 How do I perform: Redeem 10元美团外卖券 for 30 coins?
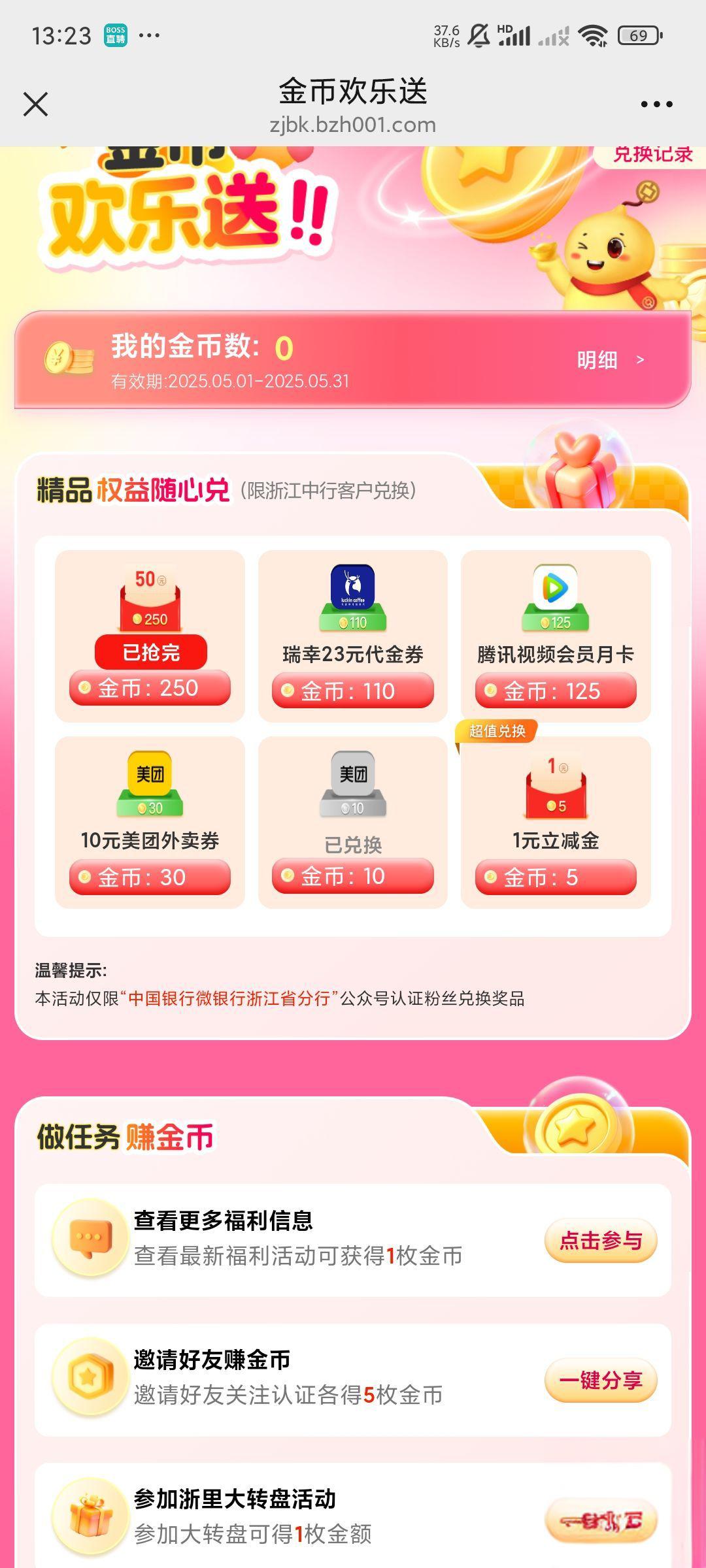point(150,877)
